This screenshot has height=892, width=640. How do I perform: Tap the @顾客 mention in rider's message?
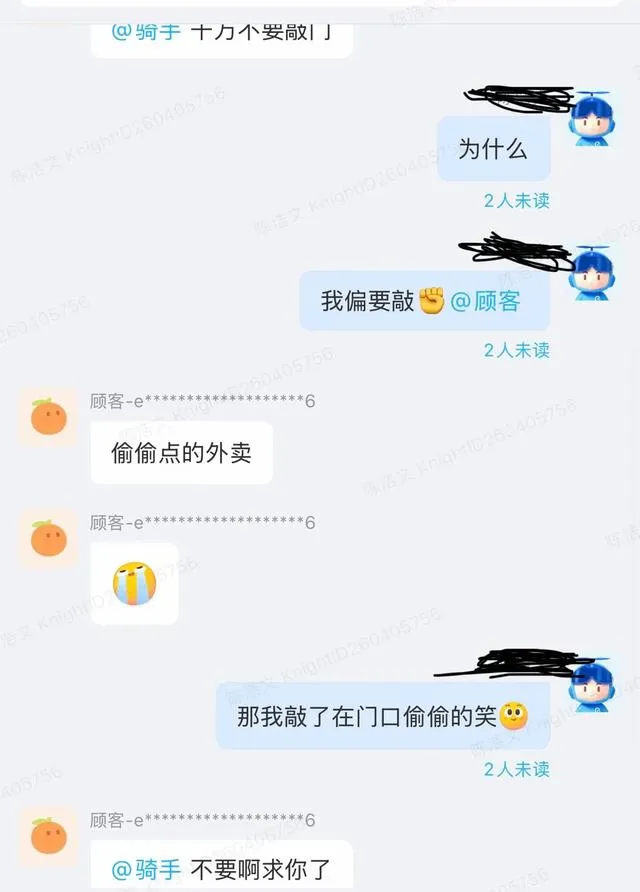tap(485, 302)
